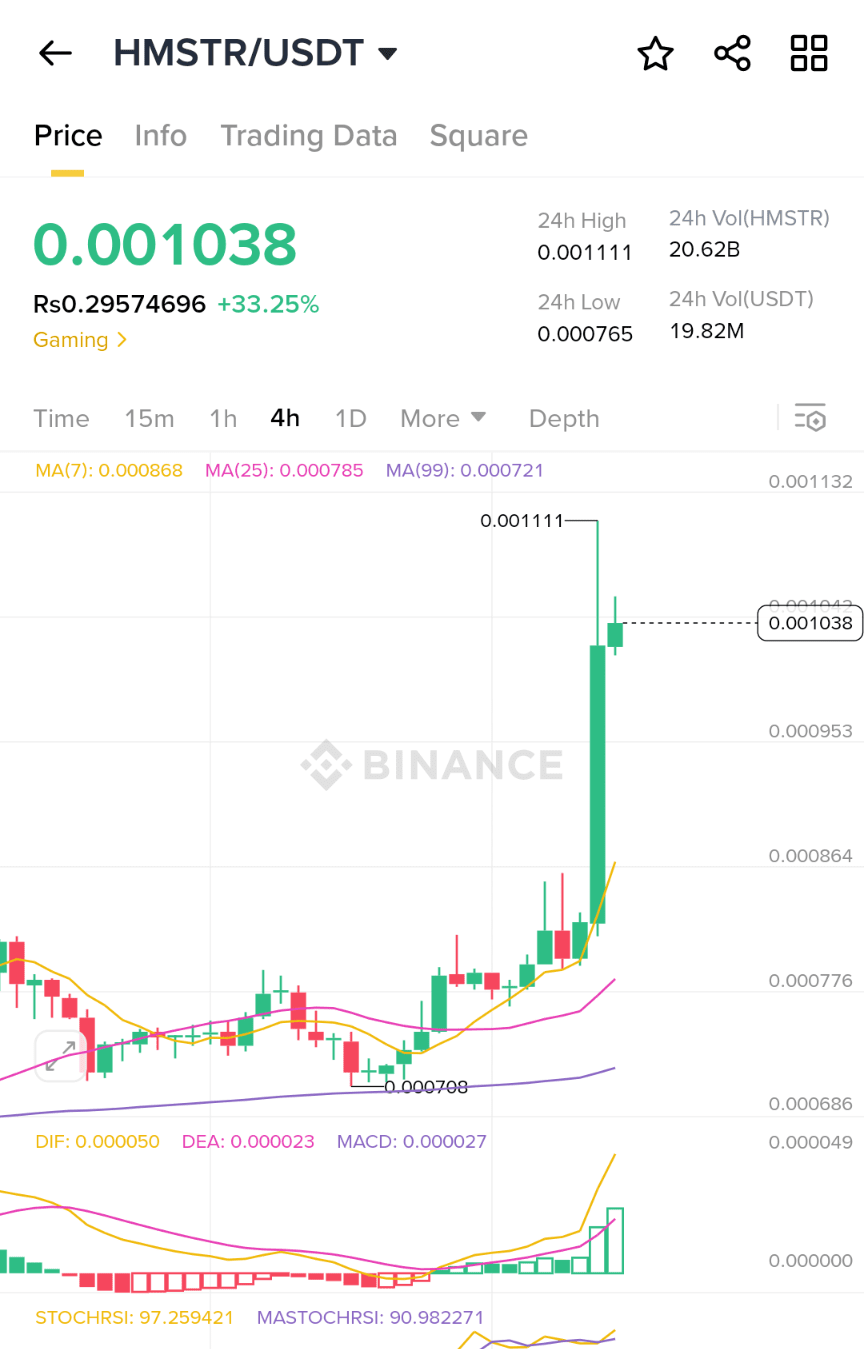
Task: Add HMSTR/USDT to favorites star
Action: tap(656, 53)
